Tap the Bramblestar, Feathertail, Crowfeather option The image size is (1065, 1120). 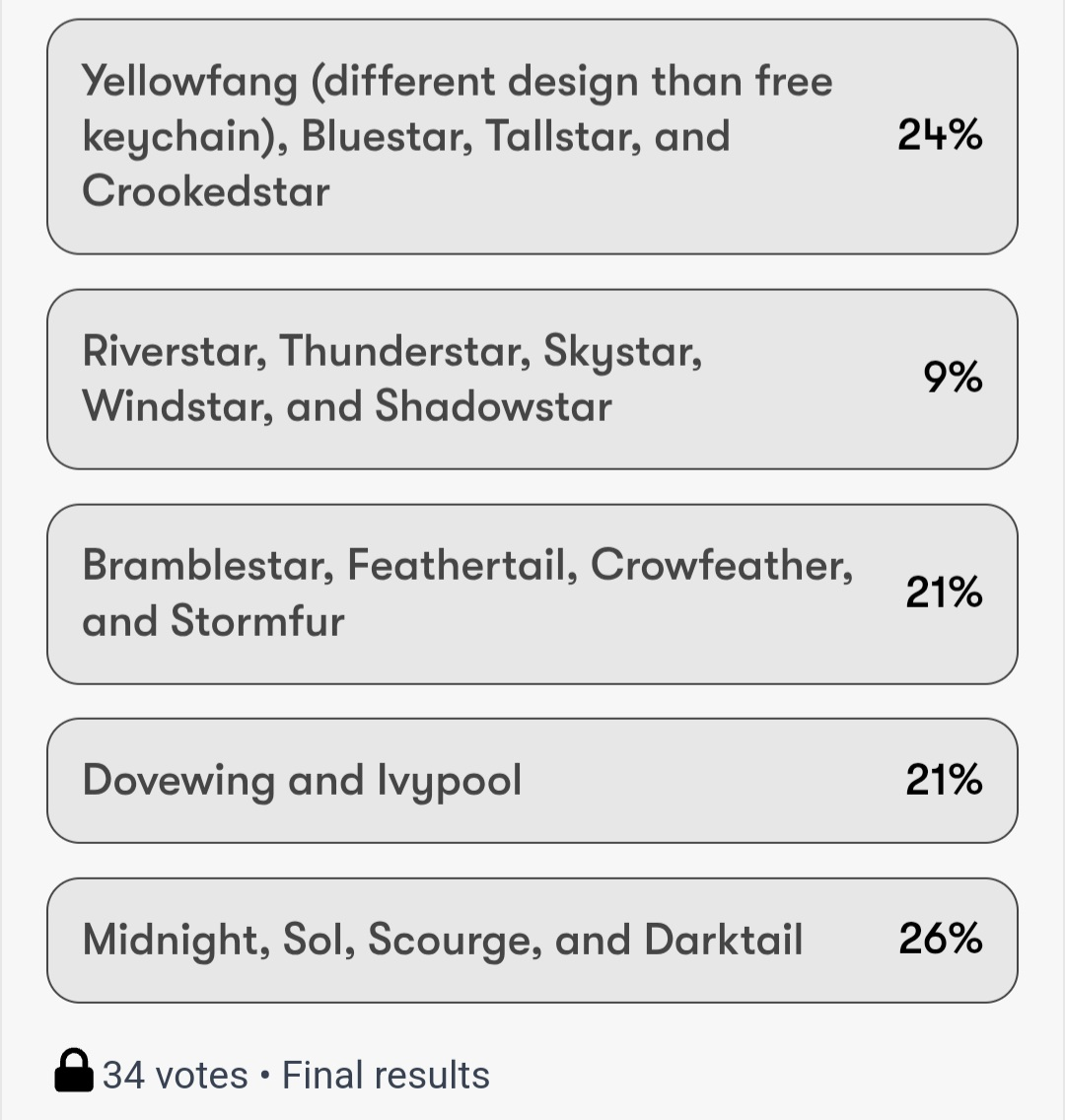click(531, 594)
